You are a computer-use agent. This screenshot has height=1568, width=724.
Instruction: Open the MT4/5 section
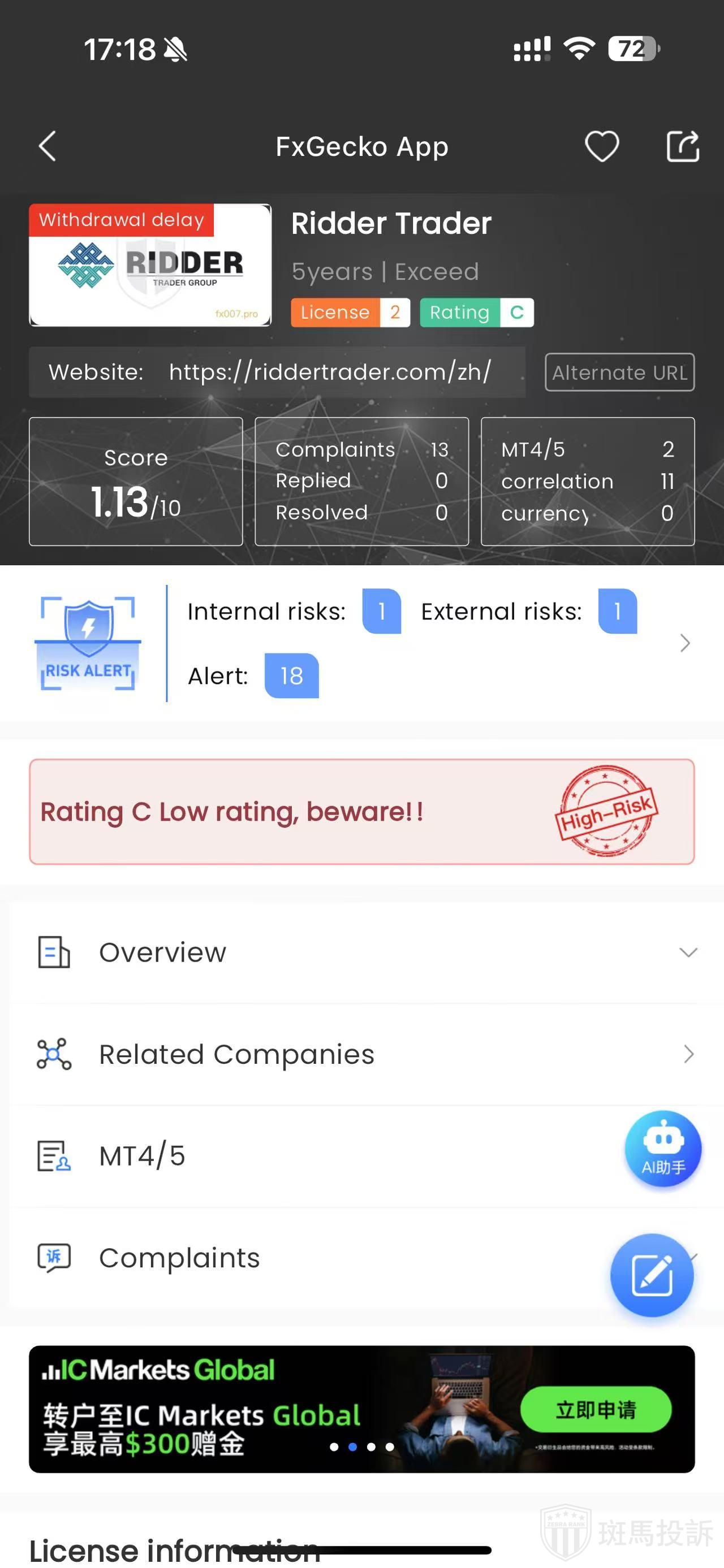304,1156
